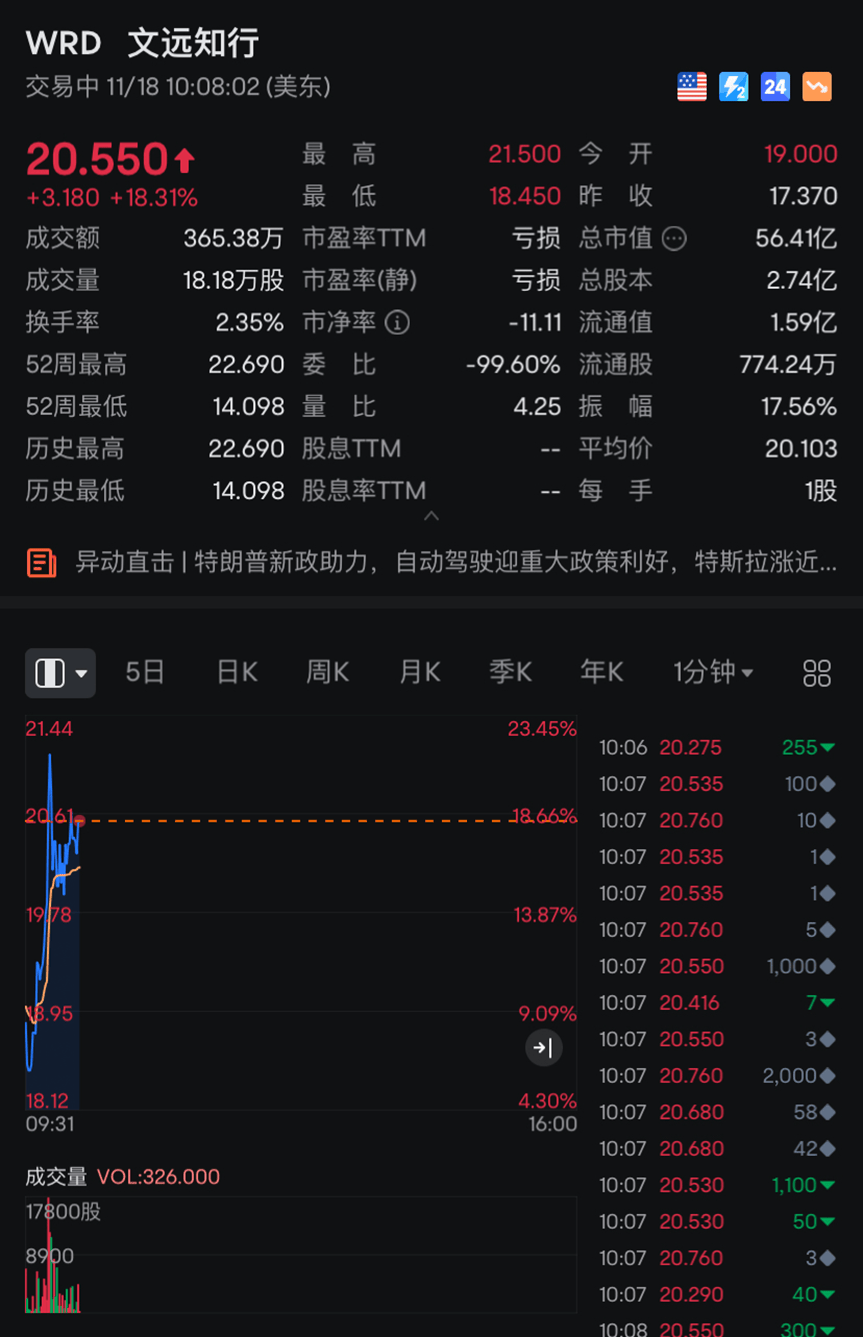
Task: Click the arrow button on the chart
Action: [x=544, y=1049]
